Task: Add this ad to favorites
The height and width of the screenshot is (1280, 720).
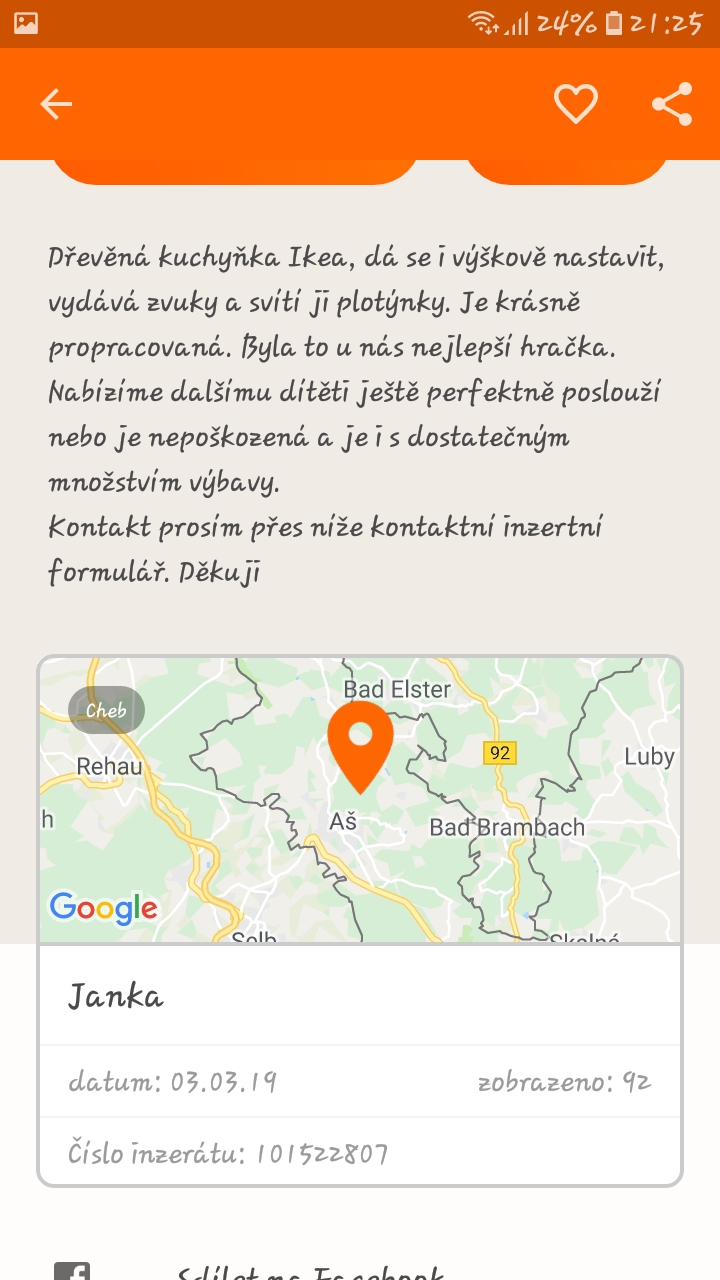Action: pos(576,104)
